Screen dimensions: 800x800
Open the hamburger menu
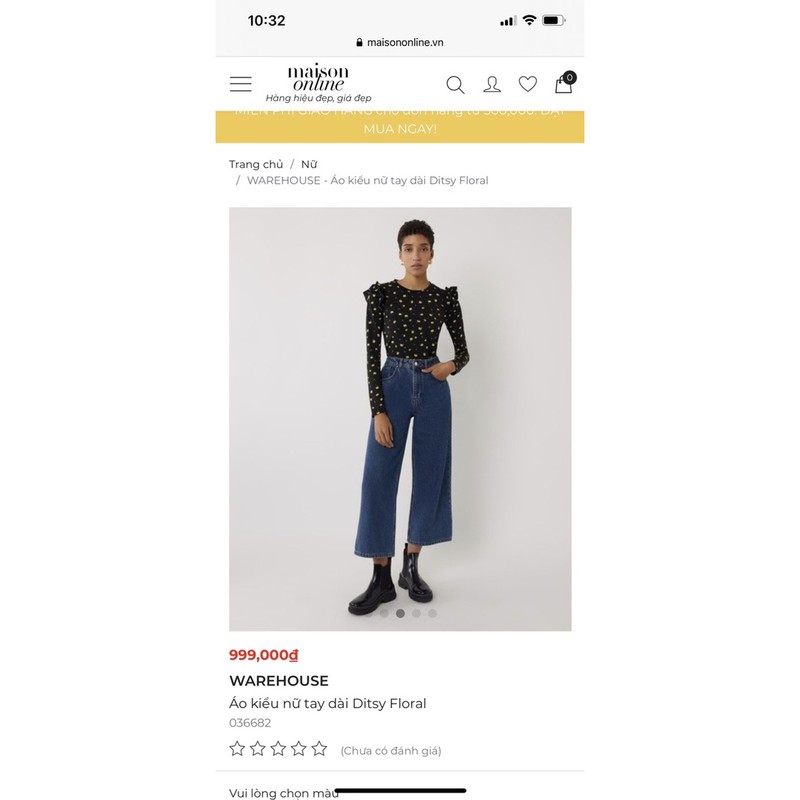pyautogui.click(x=240, y=84)
